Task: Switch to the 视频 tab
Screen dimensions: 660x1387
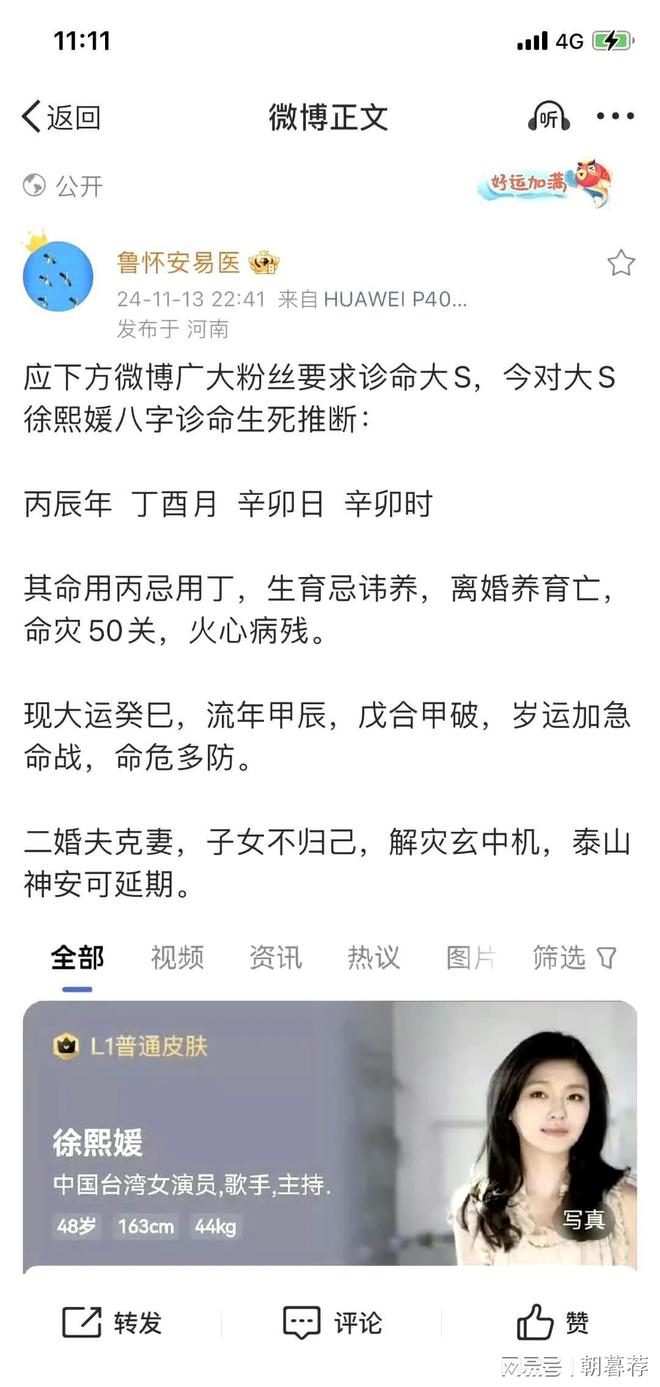Action: pos(177,958)
